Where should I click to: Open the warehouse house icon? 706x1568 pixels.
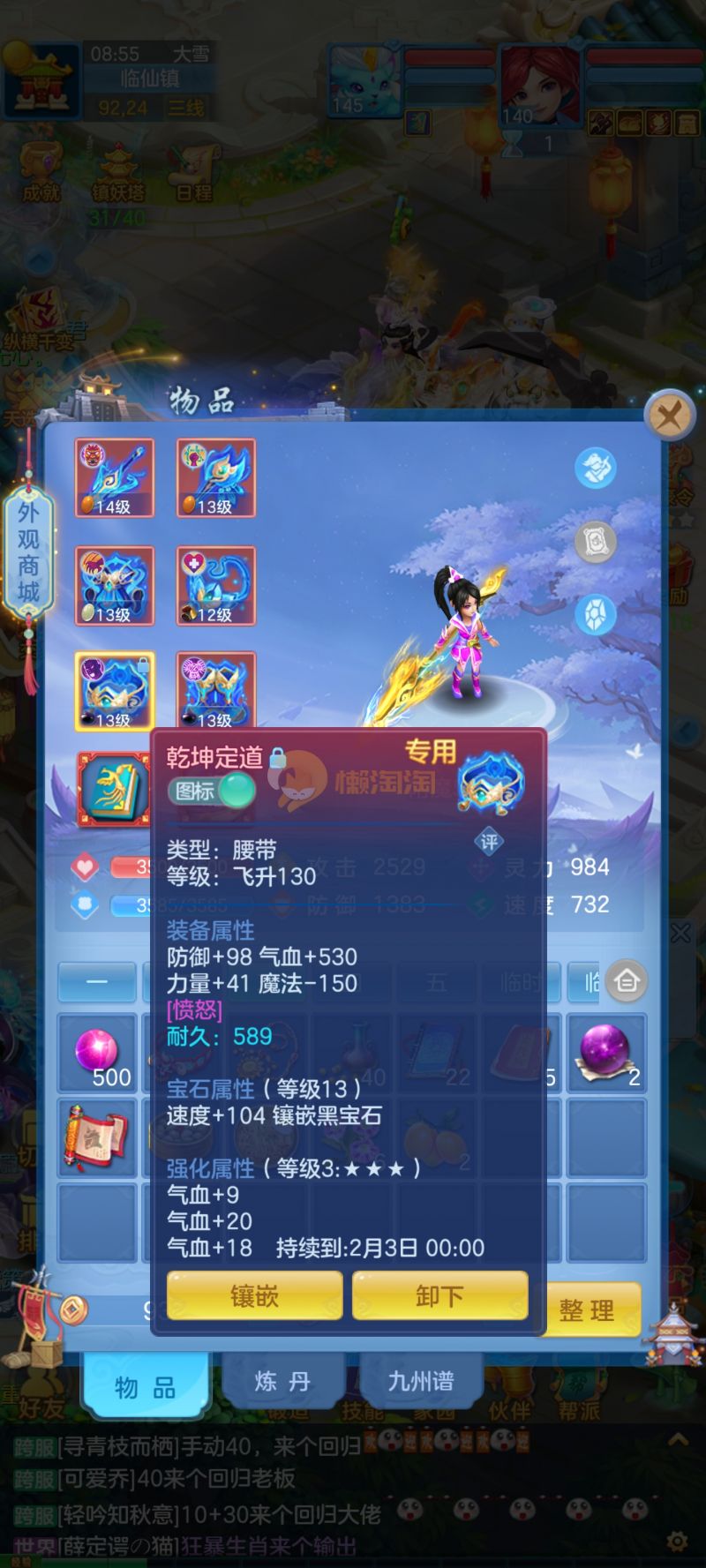(627, 980)
